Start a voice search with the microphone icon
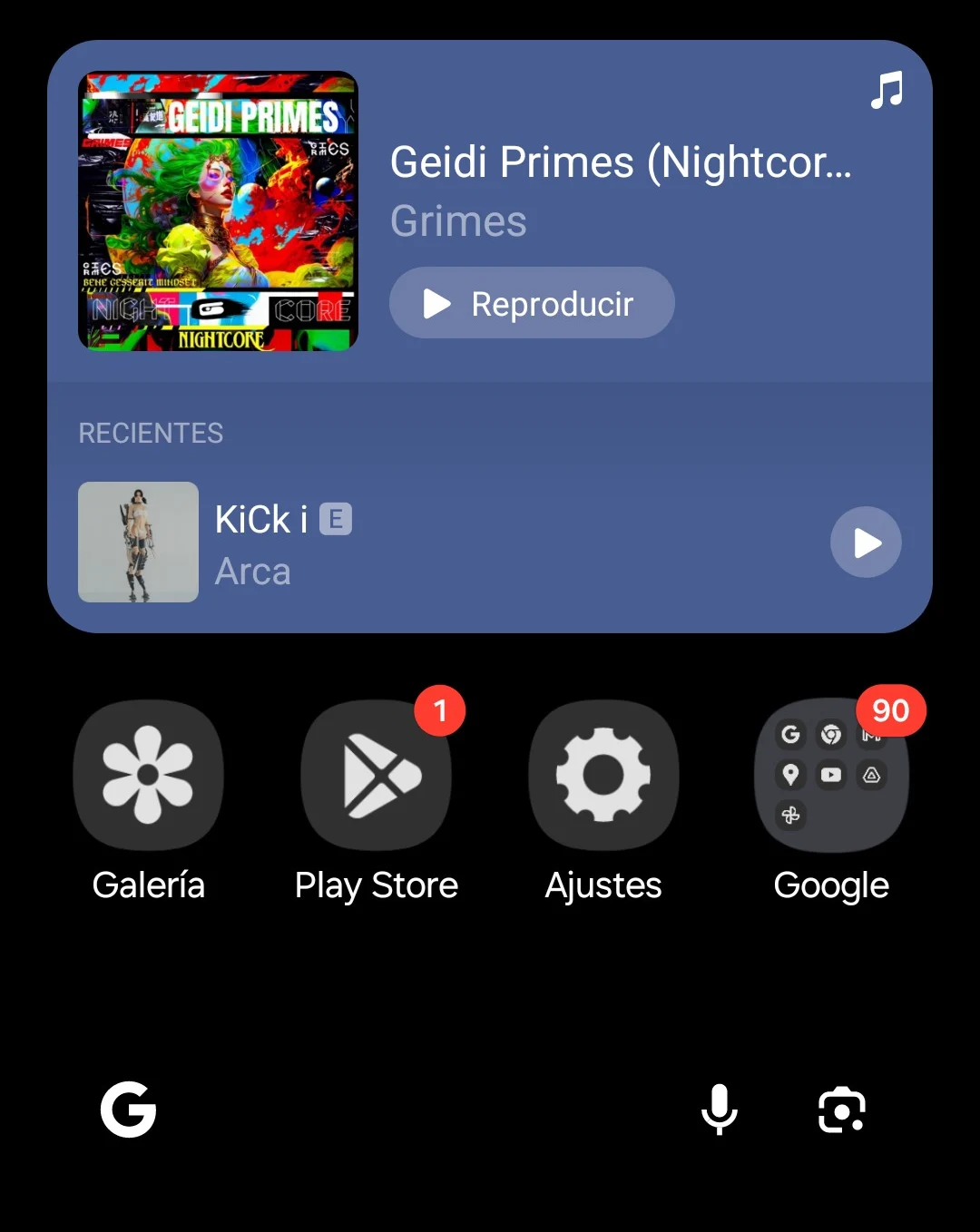Viewport: 980px width, 1232px height. (x=720, y=1110)
